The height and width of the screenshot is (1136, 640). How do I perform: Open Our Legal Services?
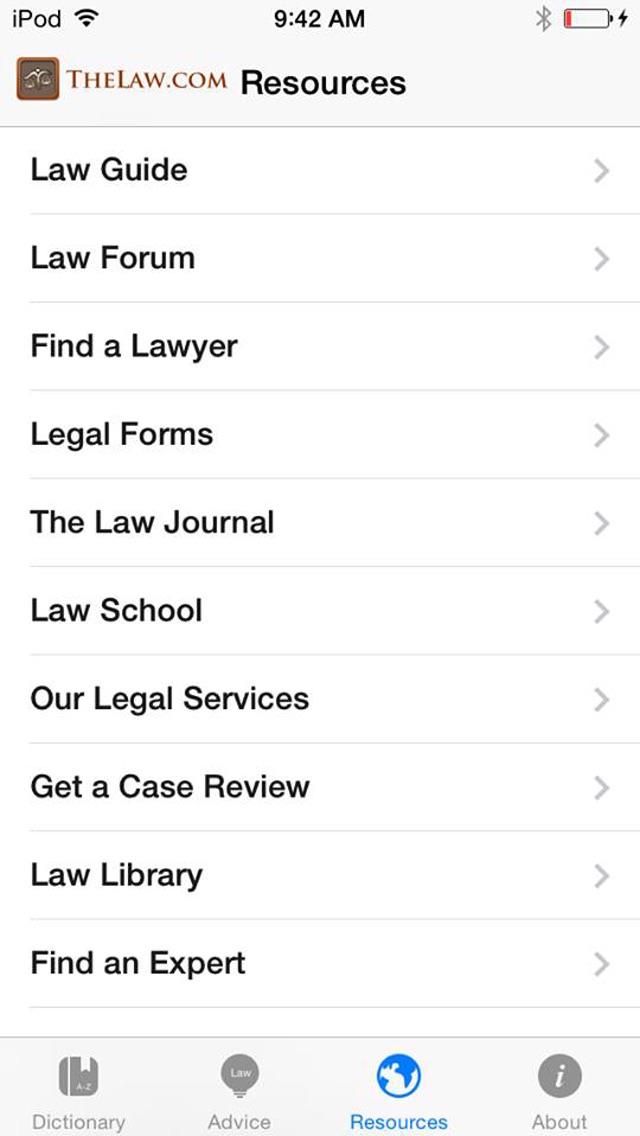coord(320,699)
